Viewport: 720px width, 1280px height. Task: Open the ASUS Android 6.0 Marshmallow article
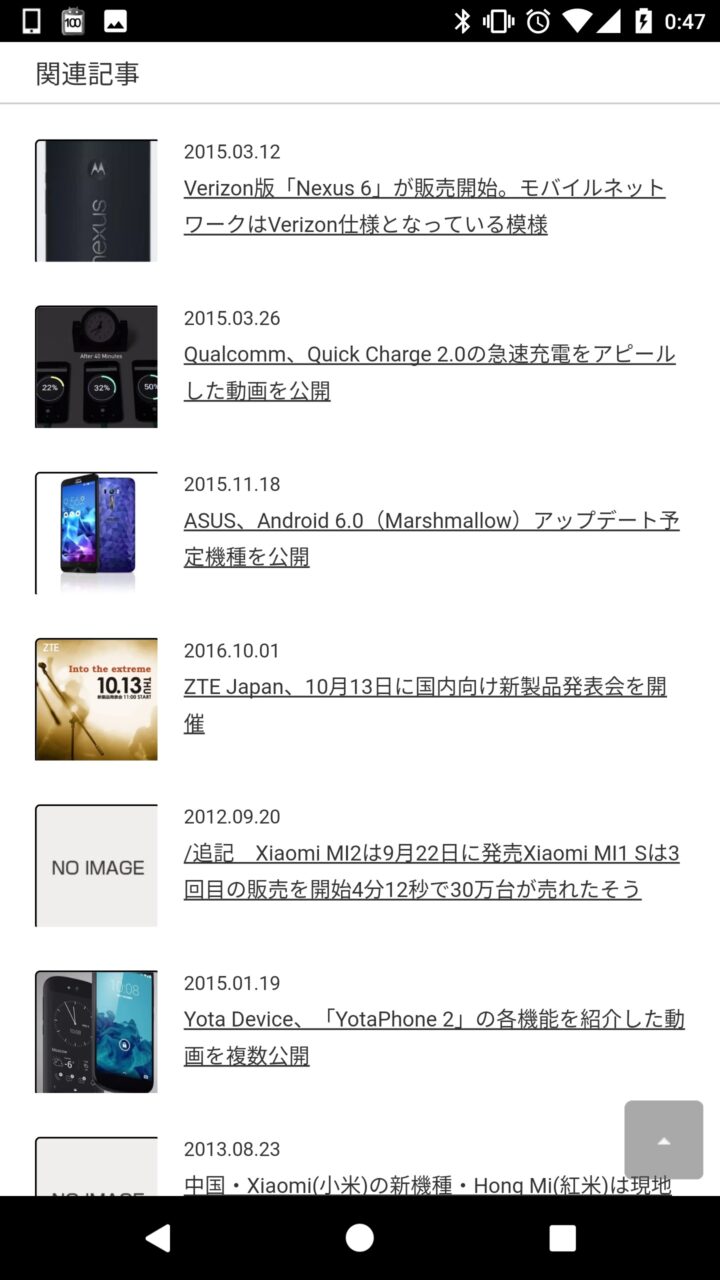[431, 538]
